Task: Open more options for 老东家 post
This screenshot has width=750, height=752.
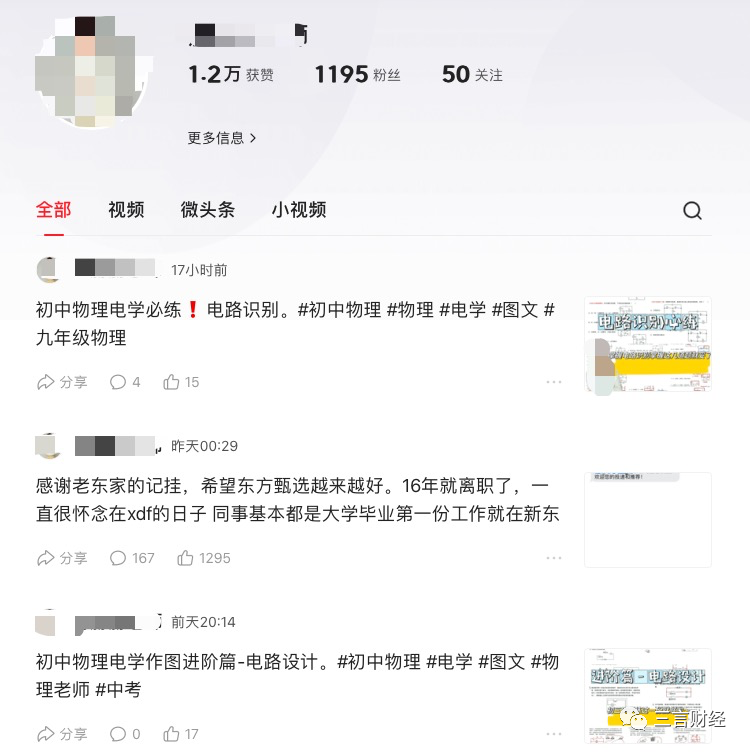Action: (x=554, y=558)
